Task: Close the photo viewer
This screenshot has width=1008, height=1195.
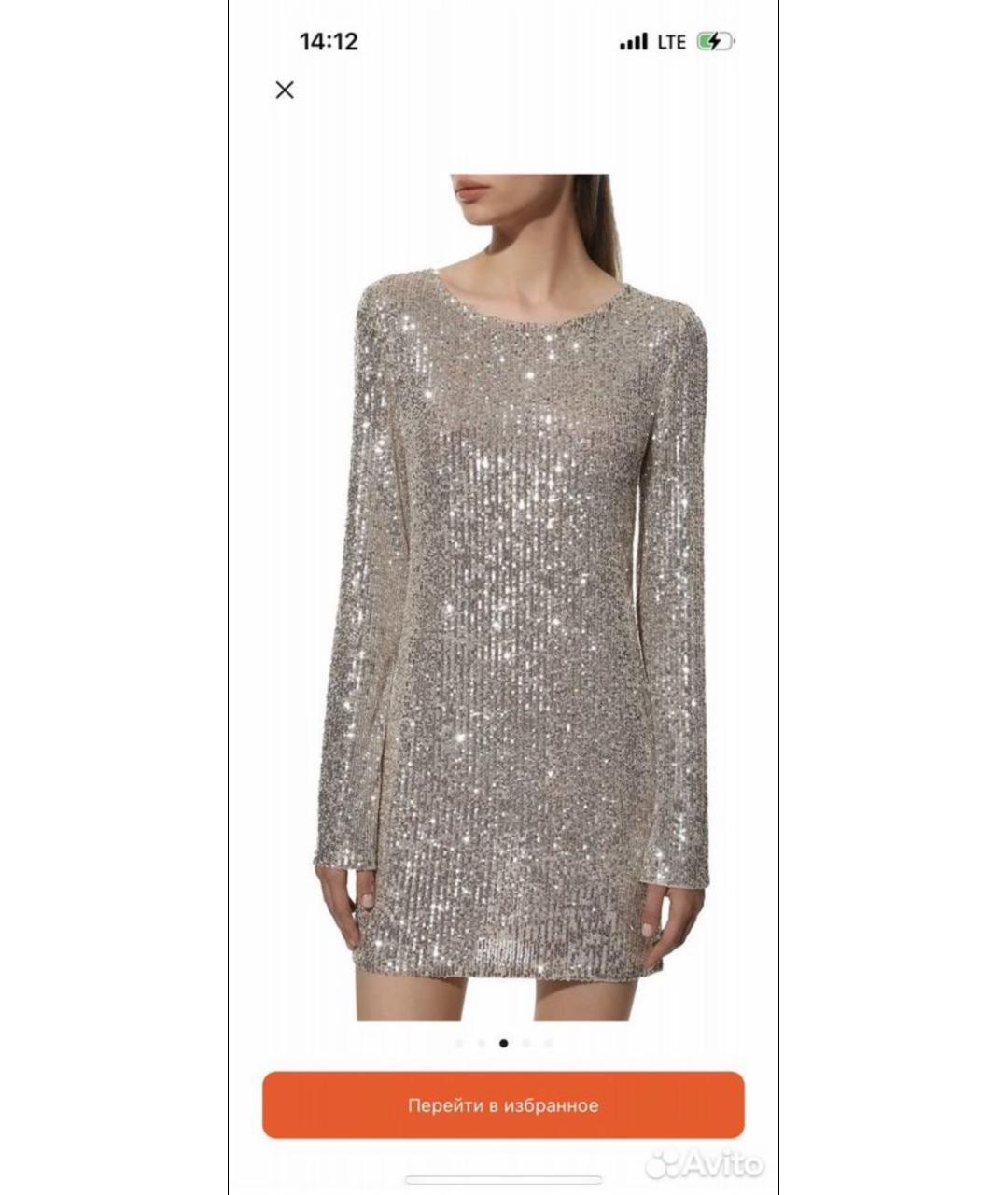Action: pyautogui.click(x=285, y=90)
